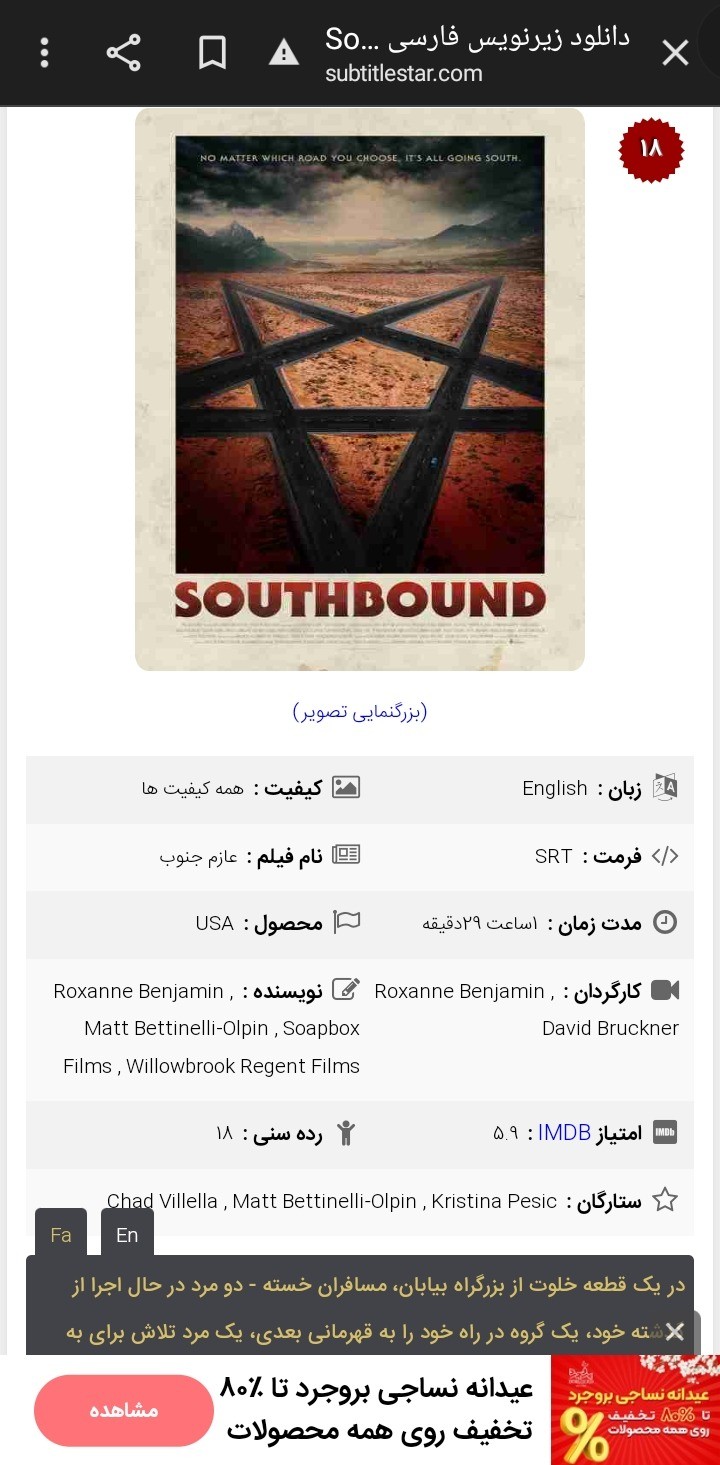
Task: Close the browser tab with X
Action: [x=675, y=53]
